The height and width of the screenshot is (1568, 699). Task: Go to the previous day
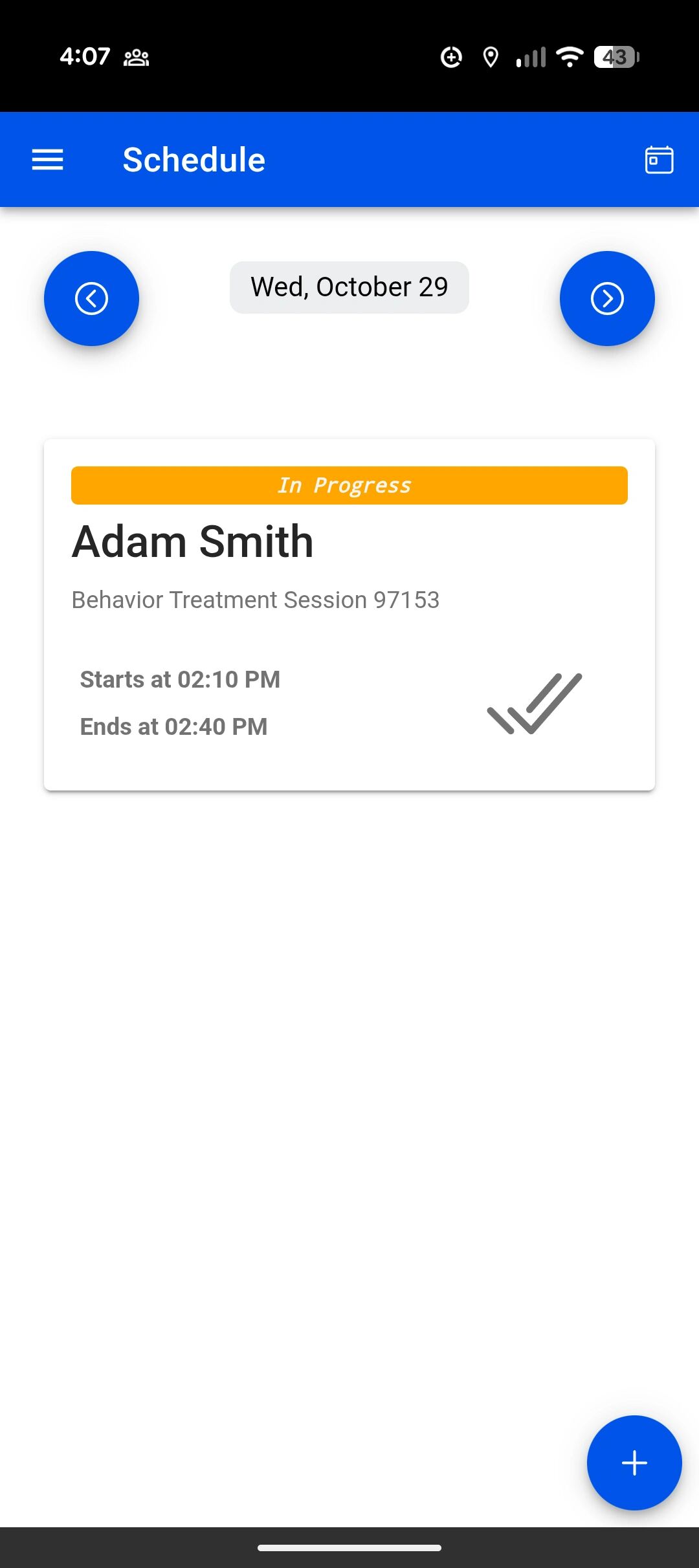point(91,298)
